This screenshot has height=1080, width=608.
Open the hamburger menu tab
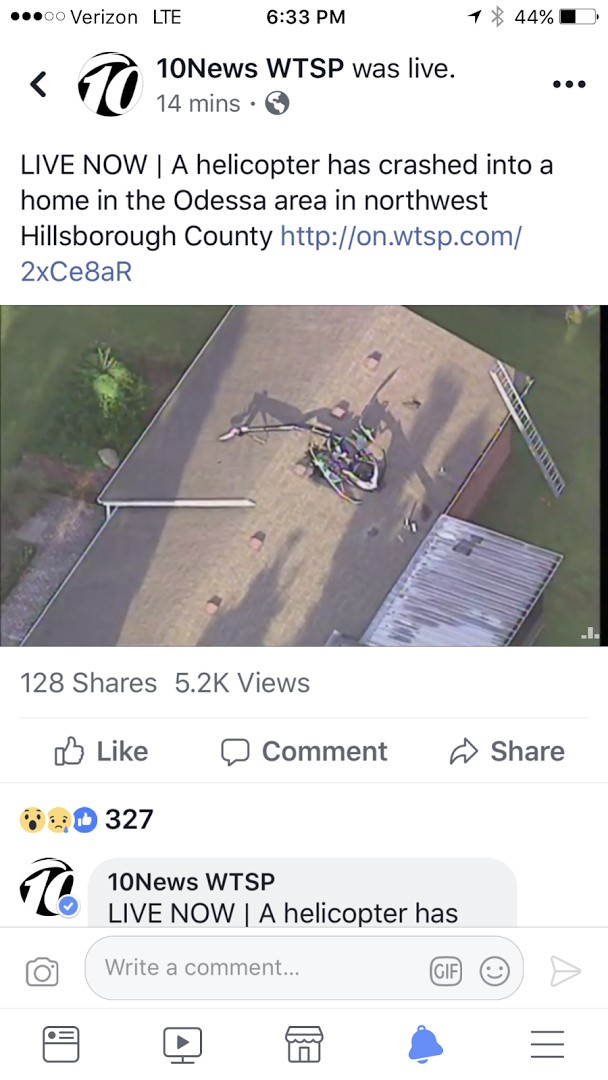547,1044
